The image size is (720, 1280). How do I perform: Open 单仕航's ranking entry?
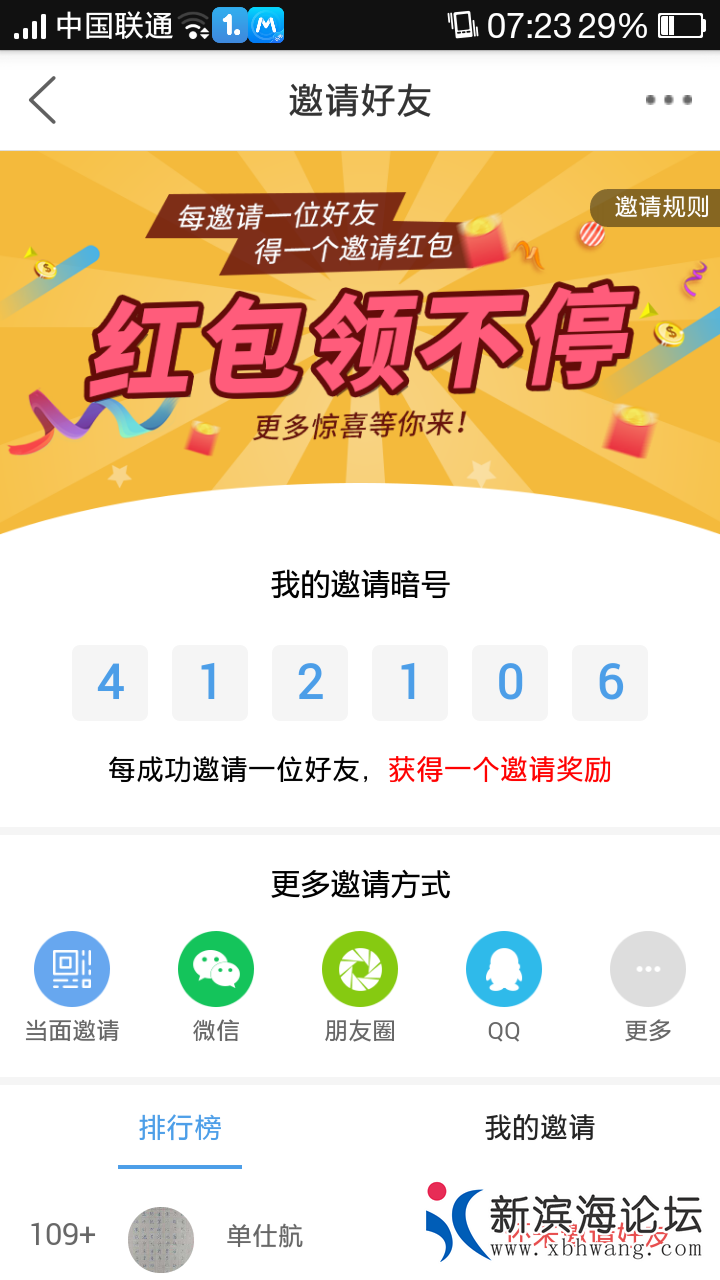coord(264,1237)
